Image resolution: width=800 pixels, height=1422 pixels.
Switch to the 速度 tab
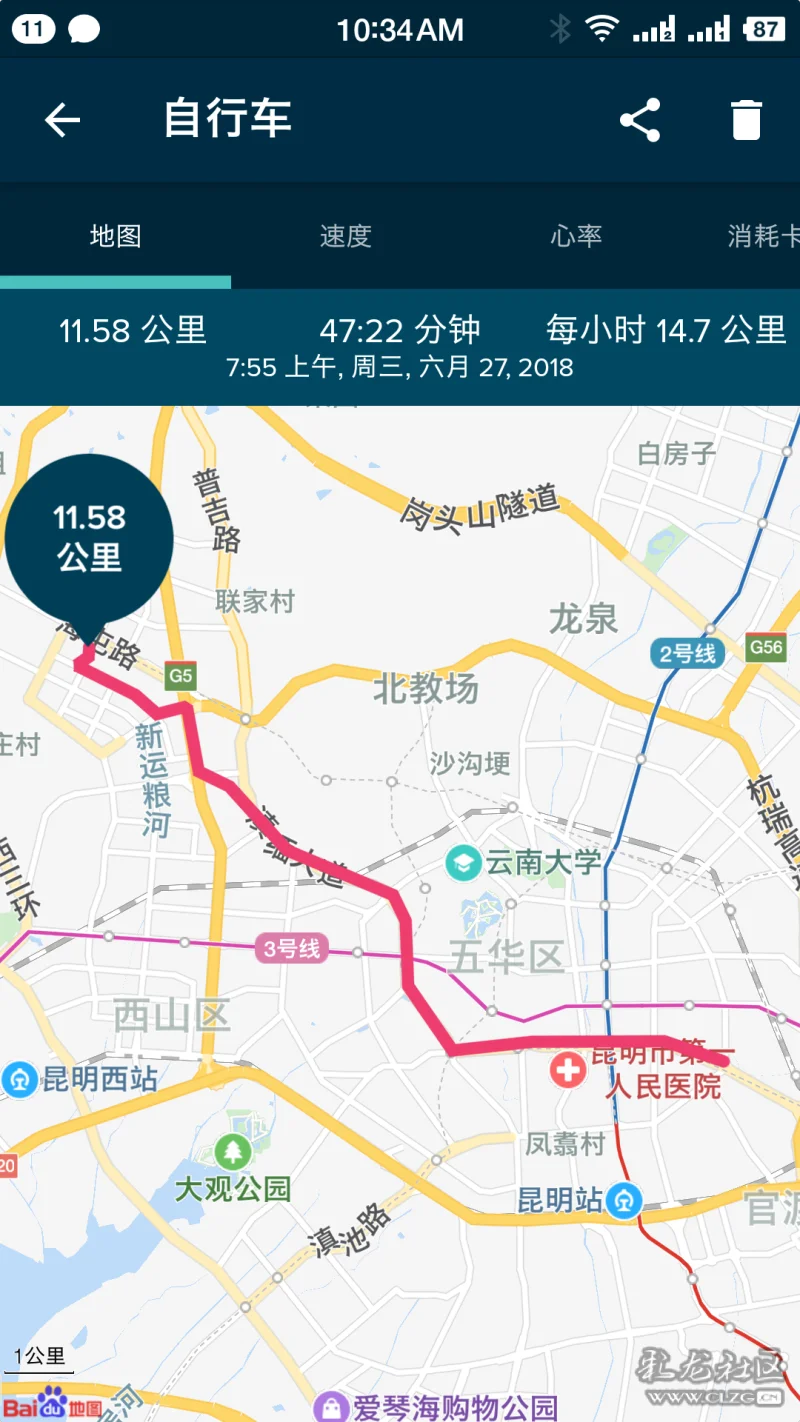346,236
